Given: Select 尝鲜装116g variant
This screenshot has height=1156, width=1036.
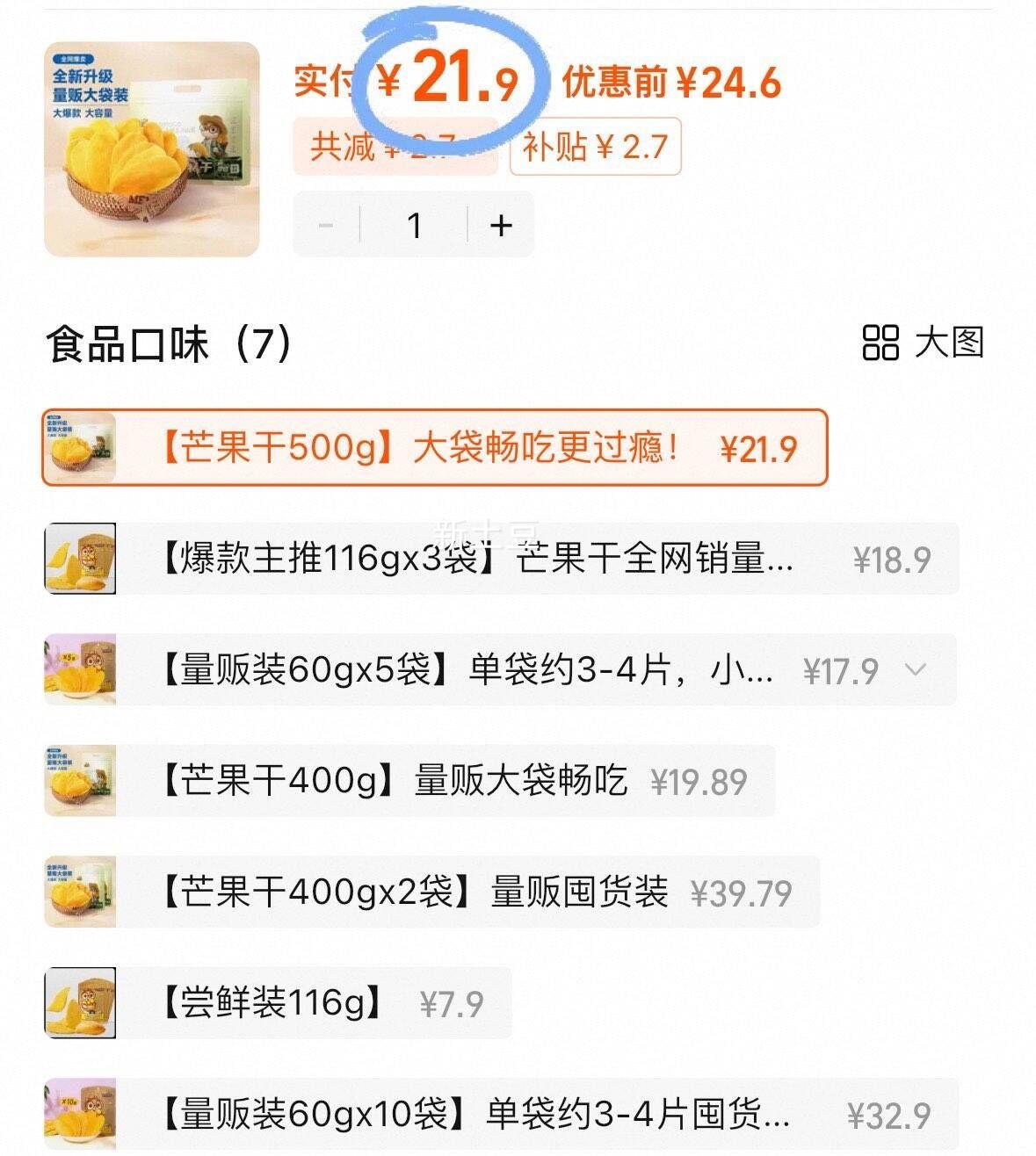Looking at the screenshot, I should (277, 1003).
